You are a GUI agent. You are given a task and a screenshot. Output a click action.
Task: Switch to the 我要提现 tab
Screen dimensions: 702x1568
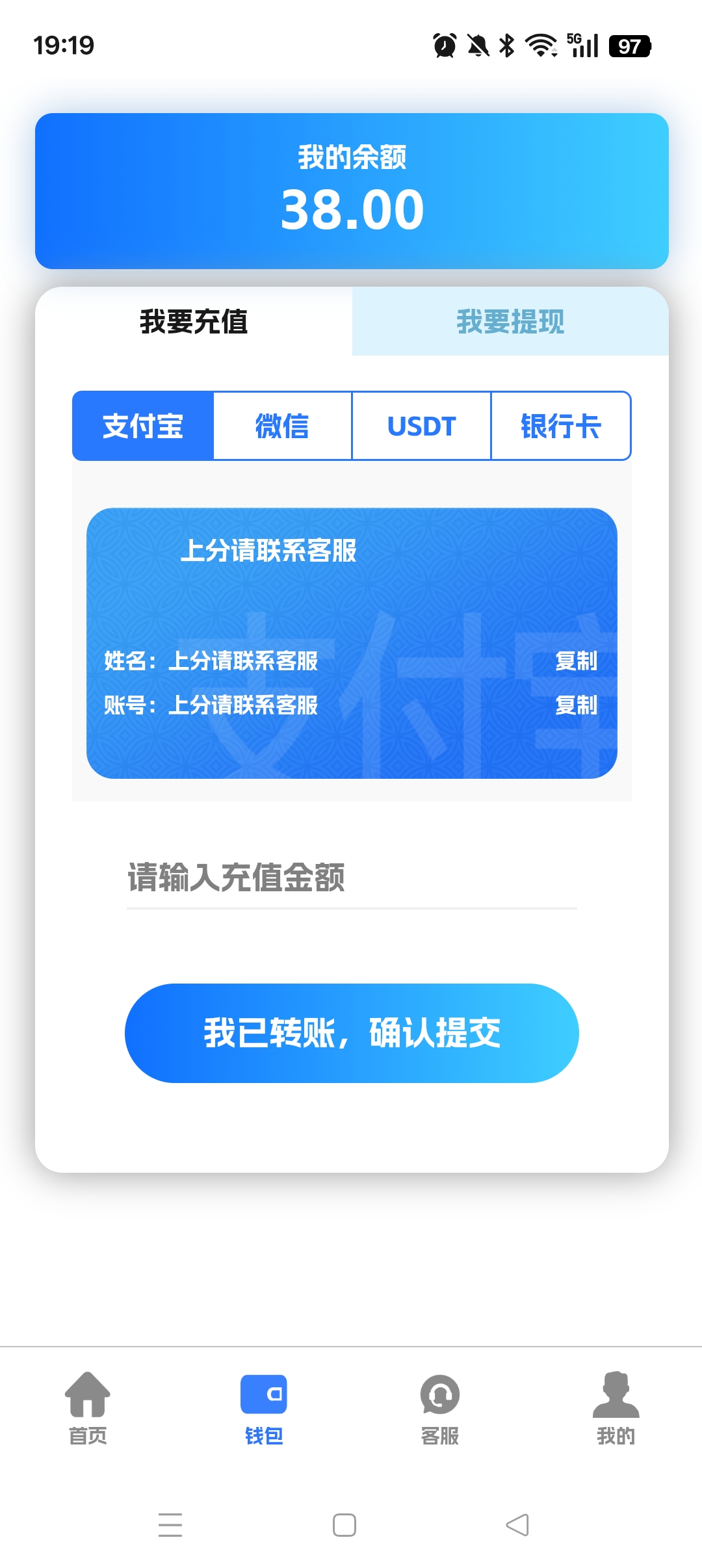pos(510,322)
